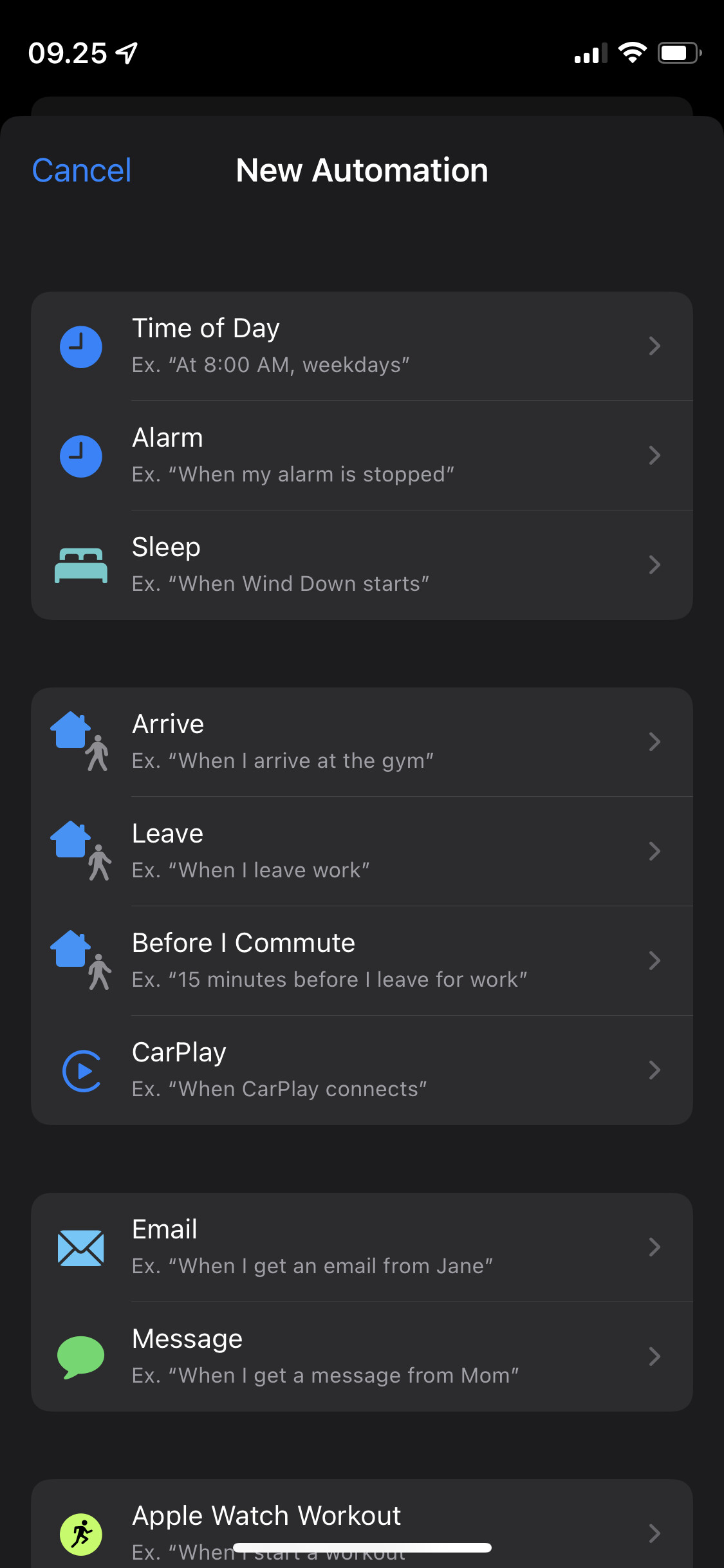Image resolution: width=724 pixels, height=1568 pixels.
Task: Open the Arrive trigger option
Action: [x=362, y=742]
